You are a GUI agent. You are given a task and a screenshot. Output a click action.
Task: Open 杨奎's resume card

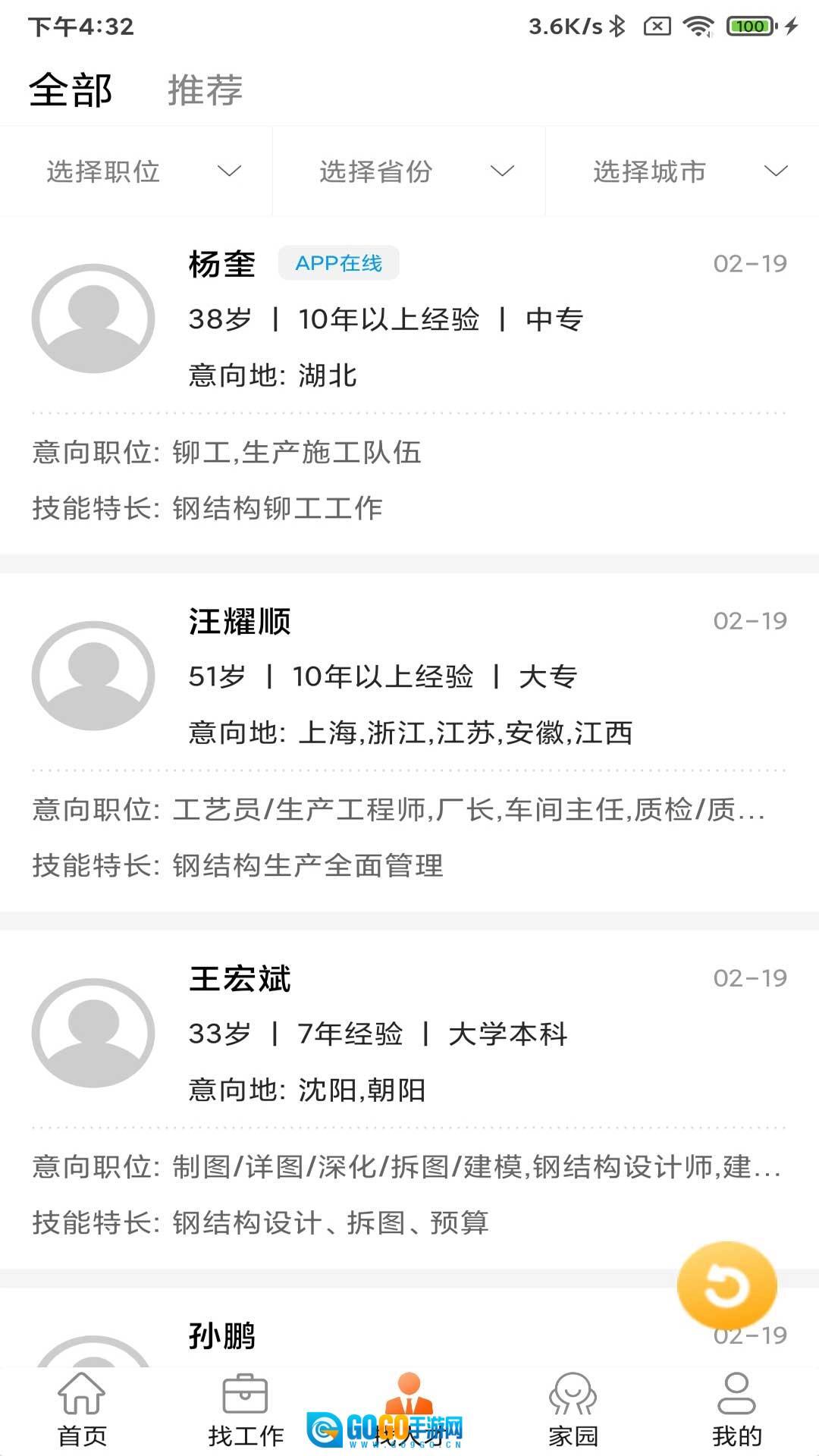point(409,387)
